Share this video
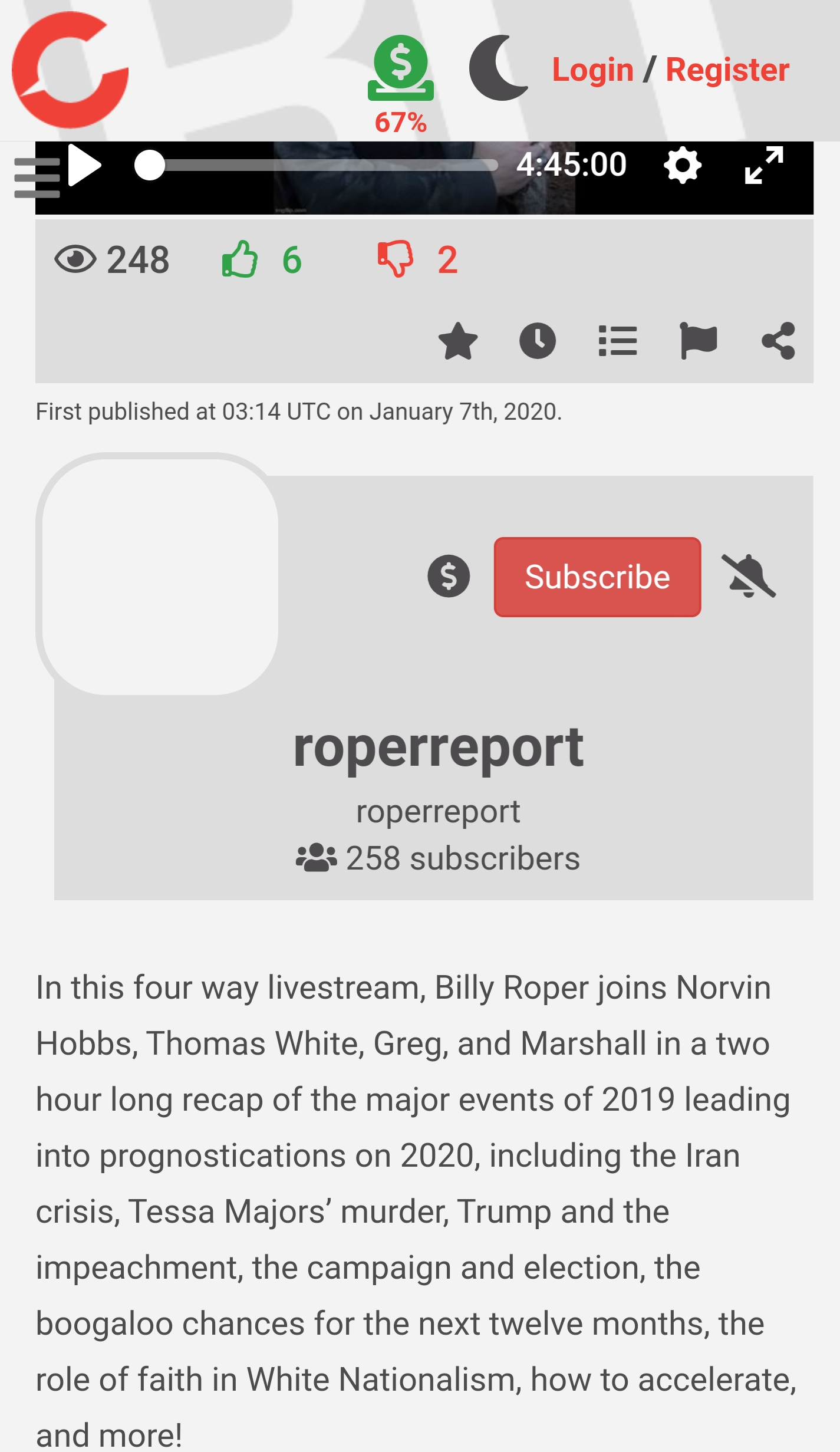Image resolution: width=840 pixels, height=1452 pixels. tap(778, 341)
